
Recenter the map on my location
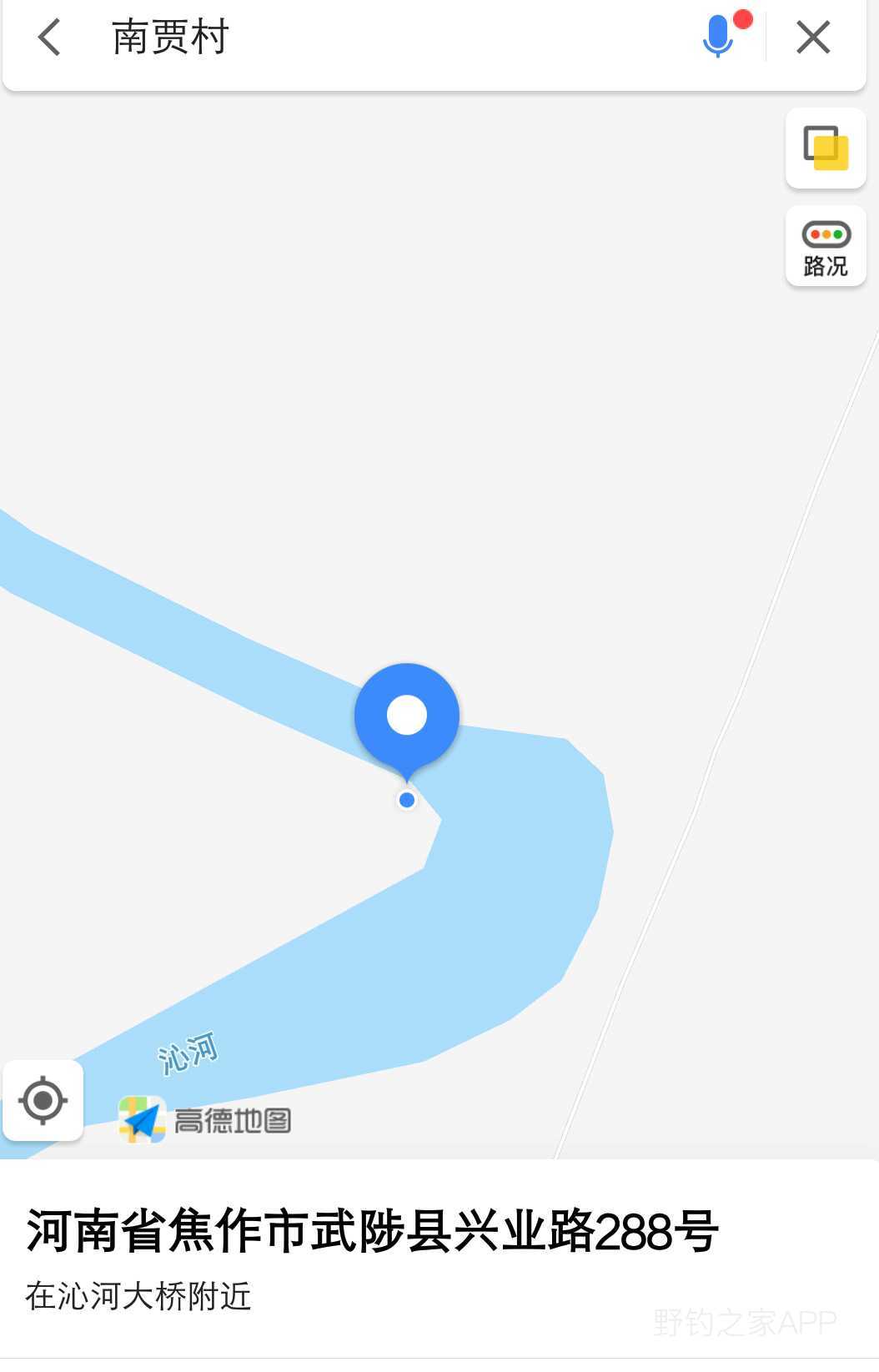click(x=43, y=1100)
